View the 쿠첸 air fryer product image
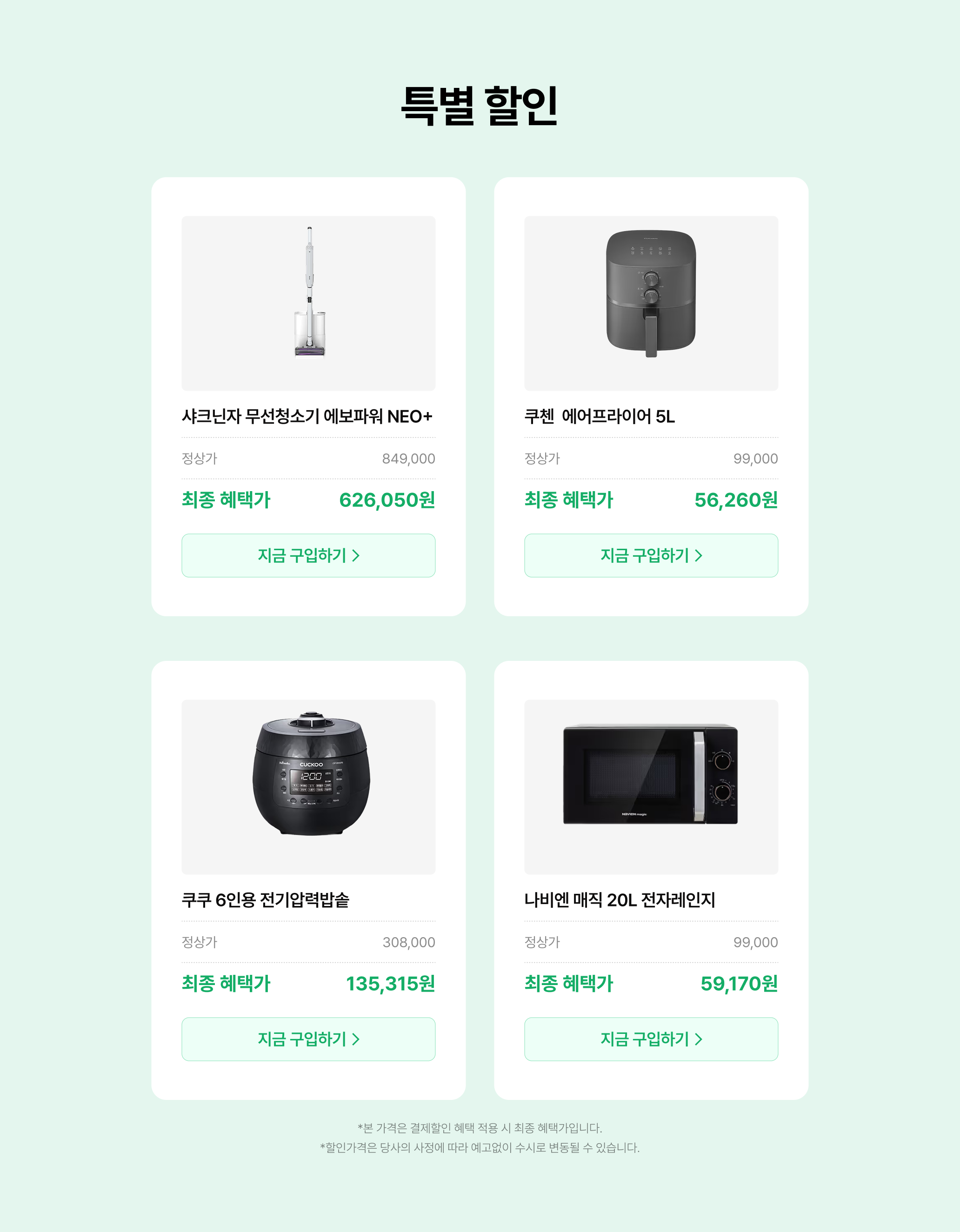Screen dimensions: 960x1232 (651, 303)
